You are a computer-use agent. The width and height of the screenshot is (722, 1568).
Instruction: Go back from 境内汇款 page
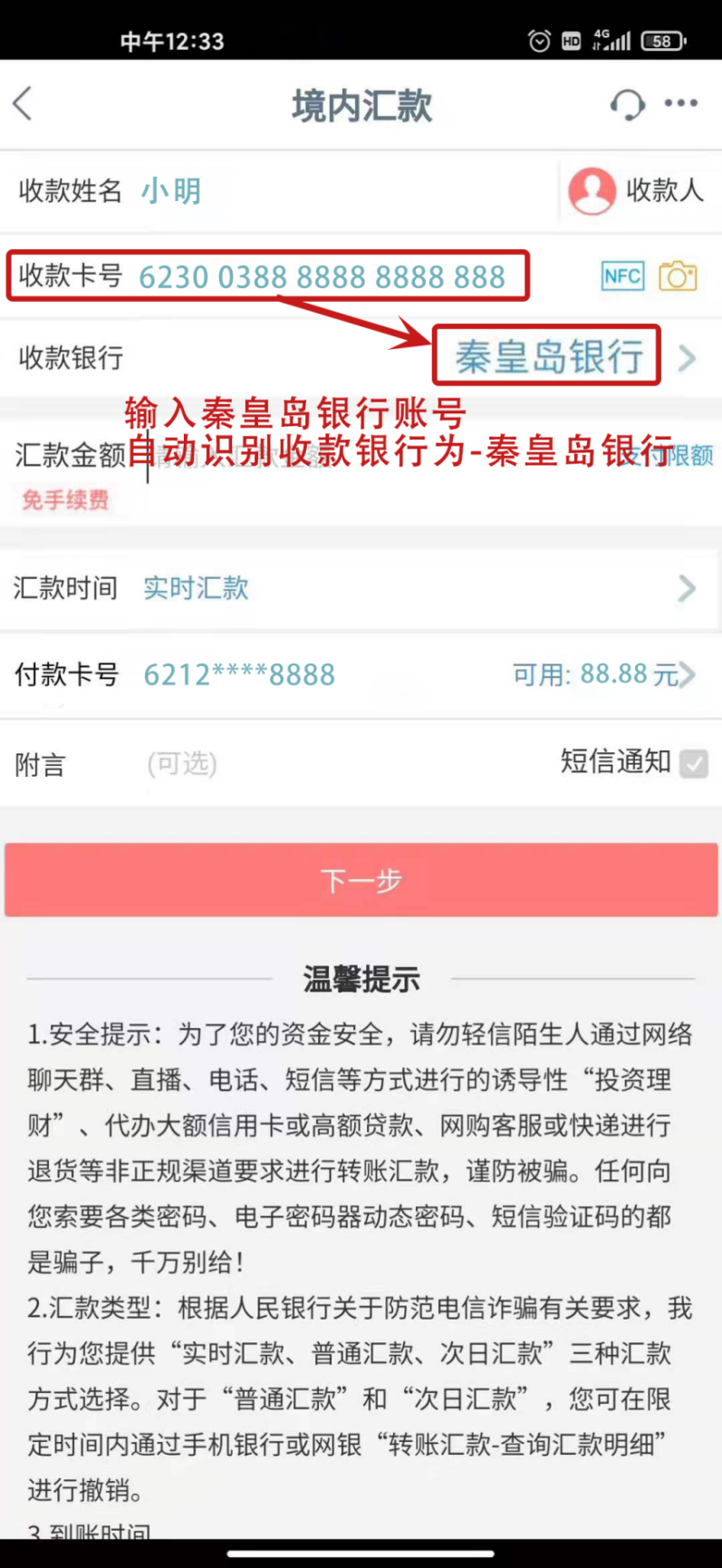coord(24,104)
